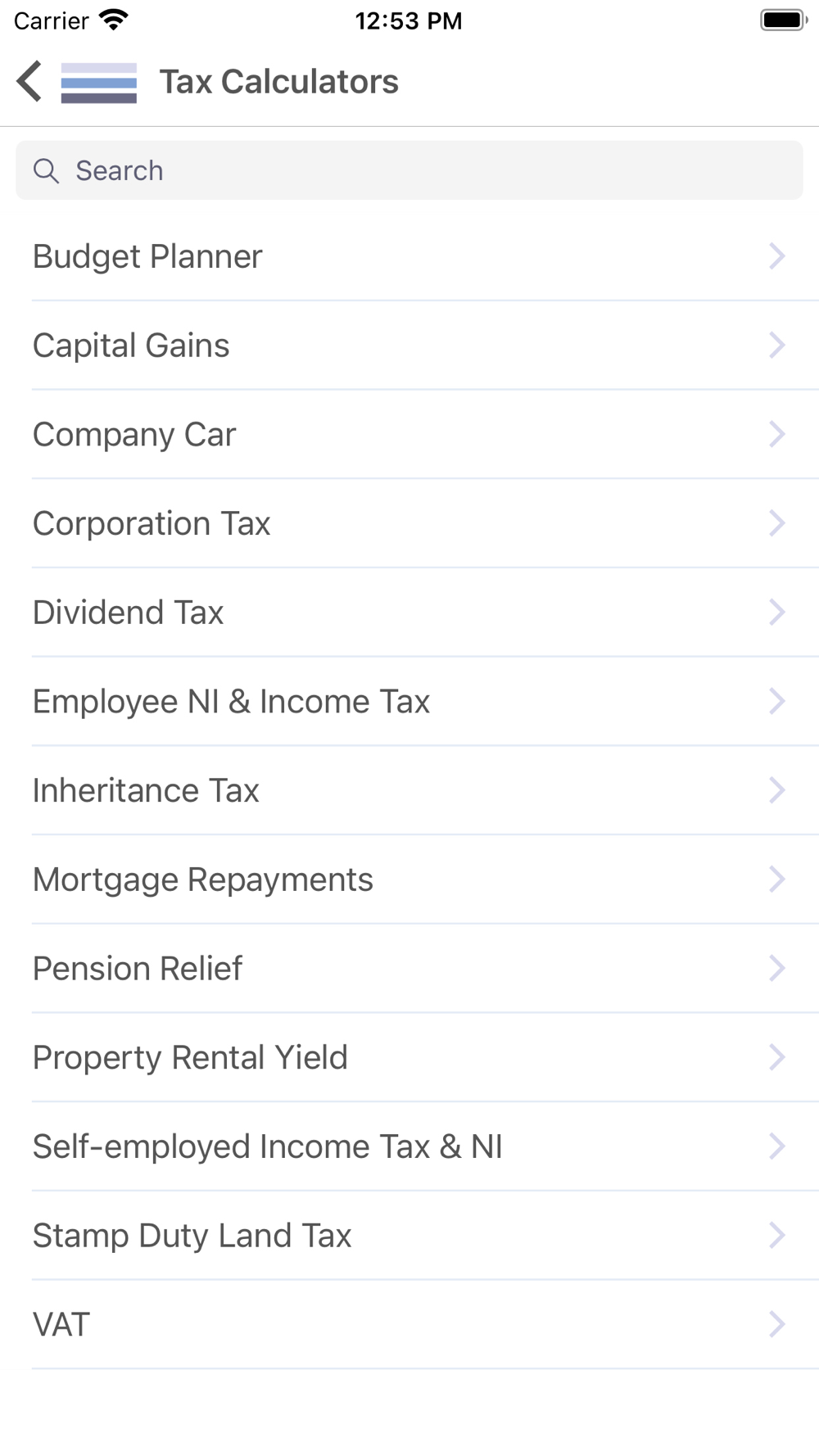The height and width of the screenshot is (1456, 819).
Task: Tap the Pension Relief row
Action: (409, 969)
